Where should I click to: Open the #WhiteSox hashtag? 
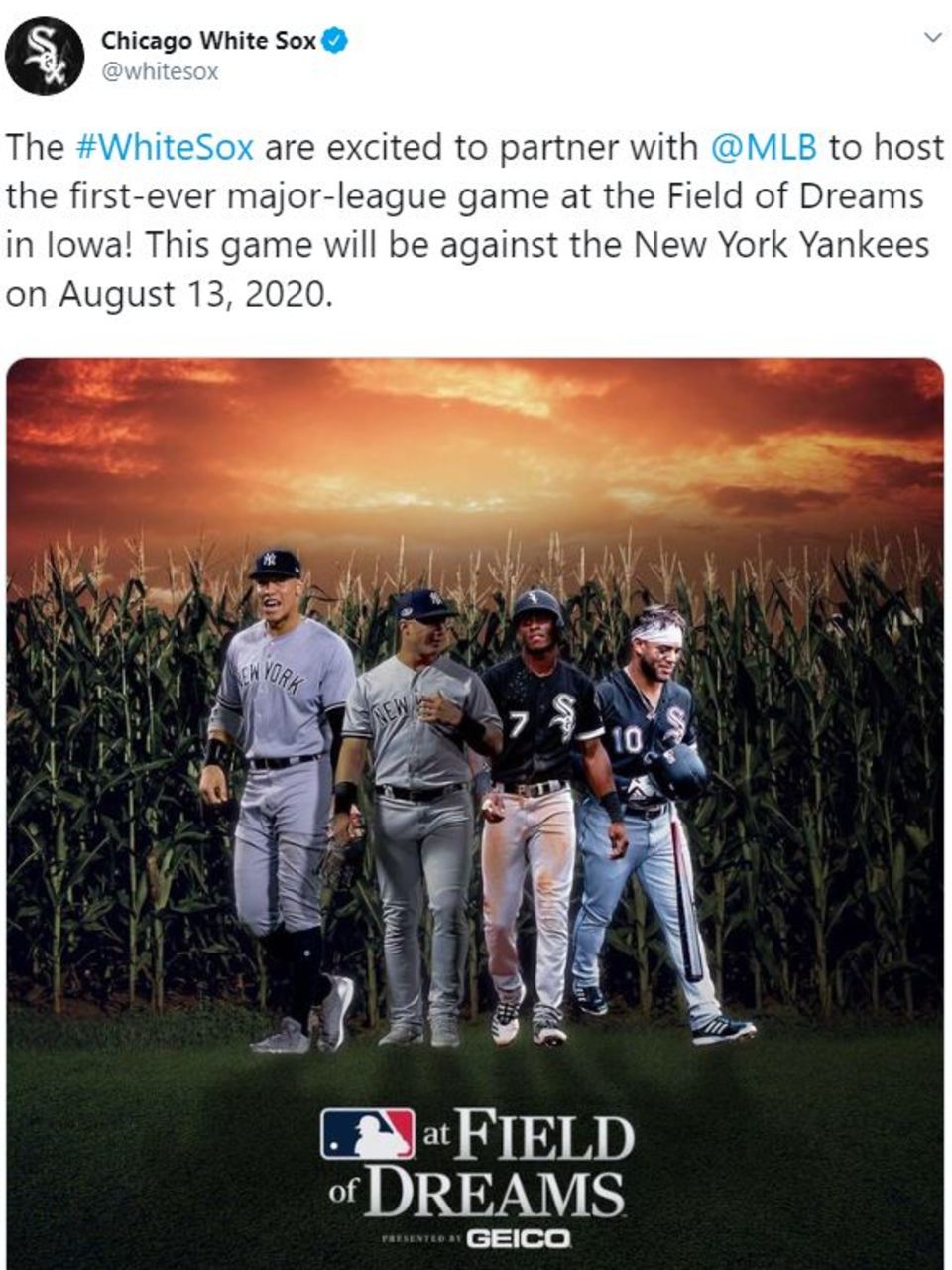coord(166,148)
